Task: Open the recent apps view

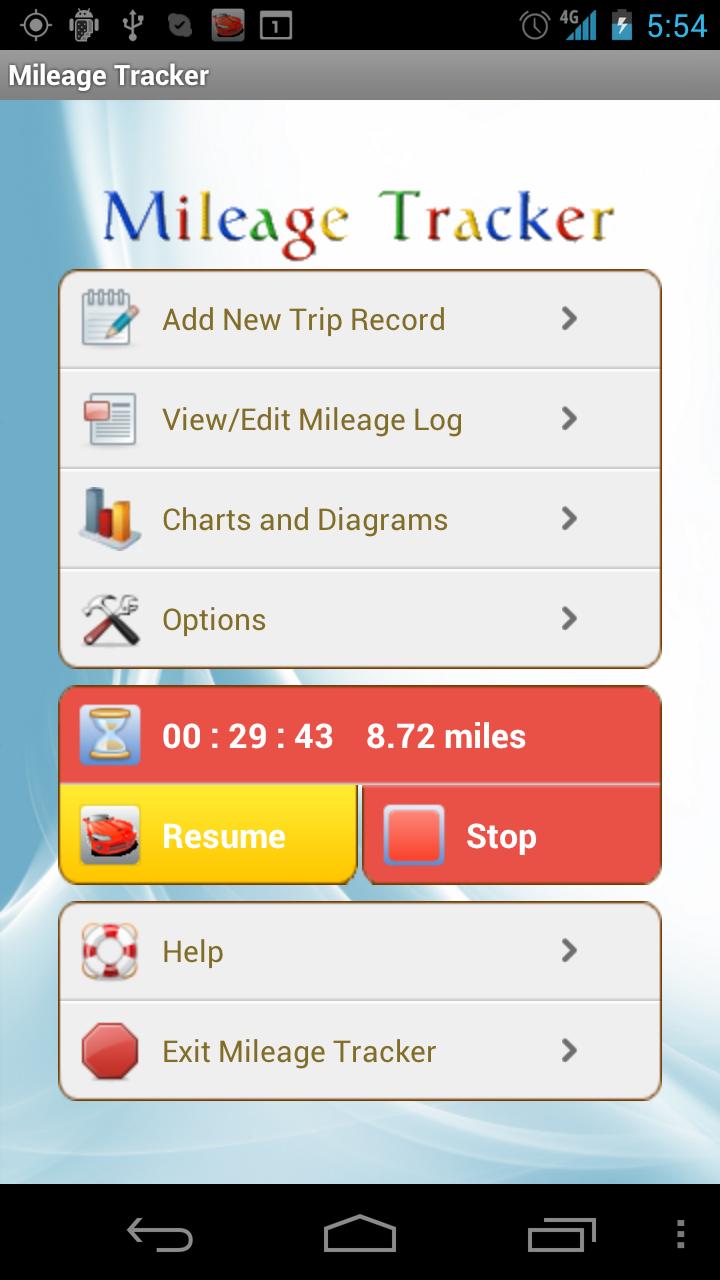Action: coord(561,1234)
